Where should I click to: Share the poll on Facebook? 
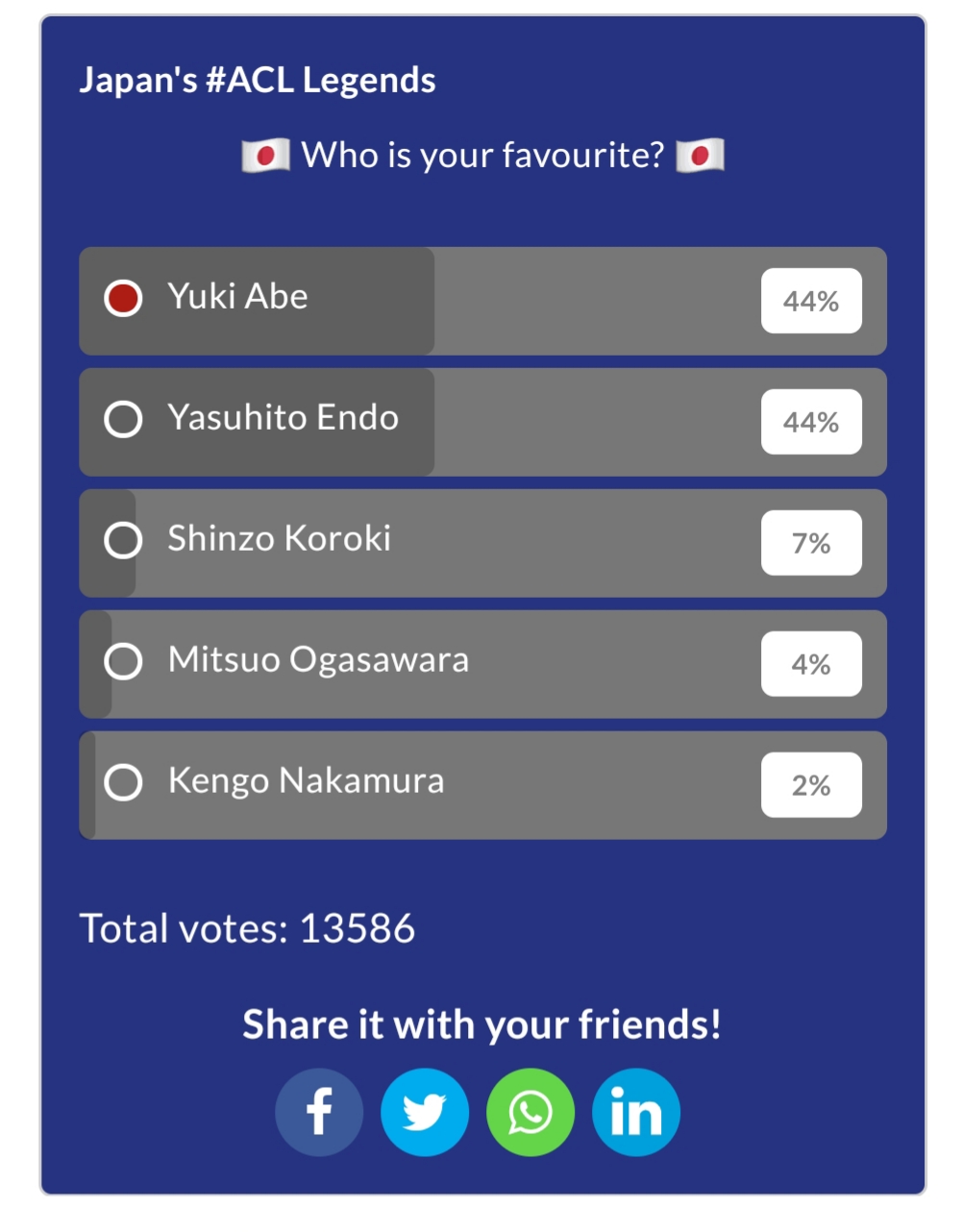tap(319, 1112)
